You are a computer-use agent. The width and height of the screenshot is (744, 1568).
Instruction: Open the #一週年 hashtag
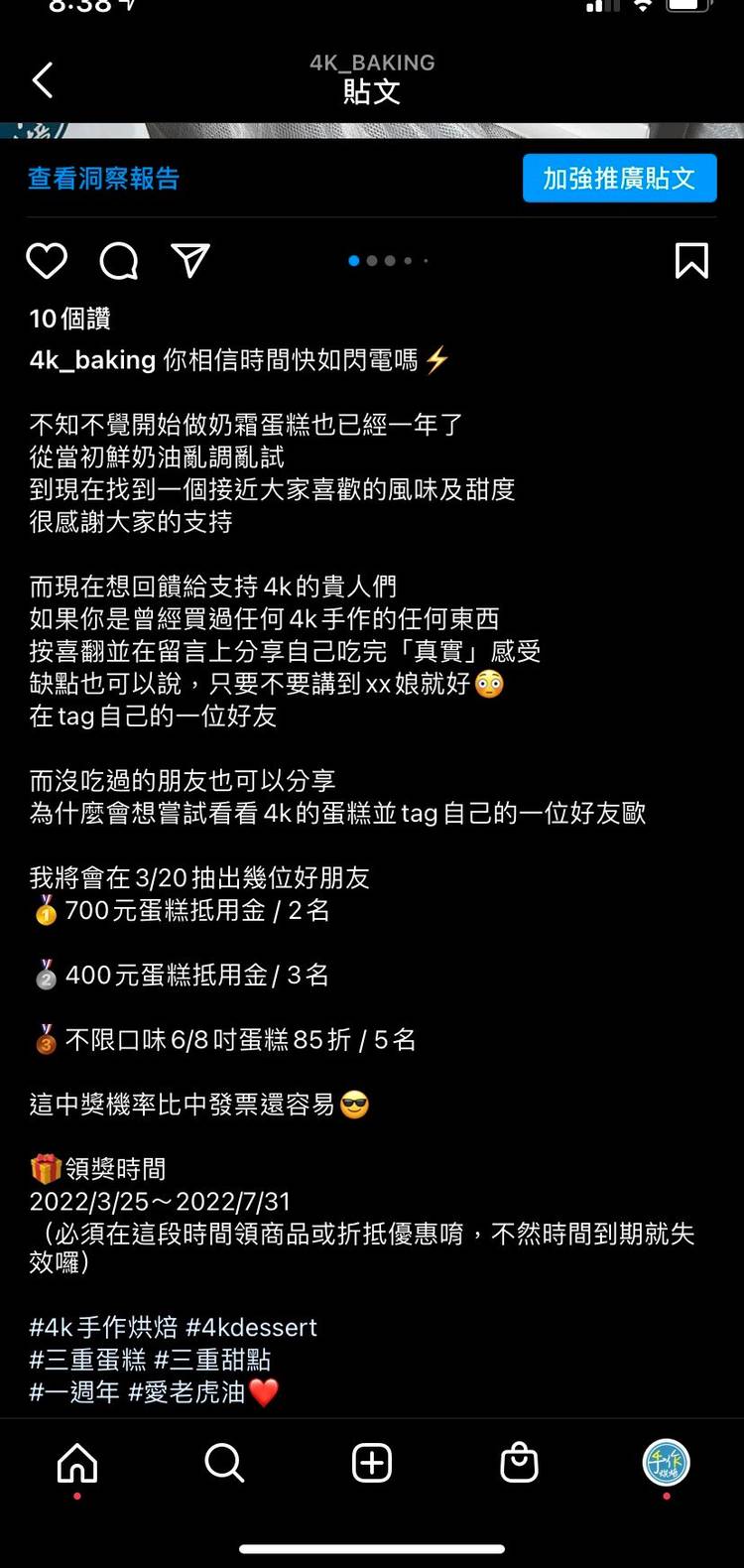pos(74,1392)
